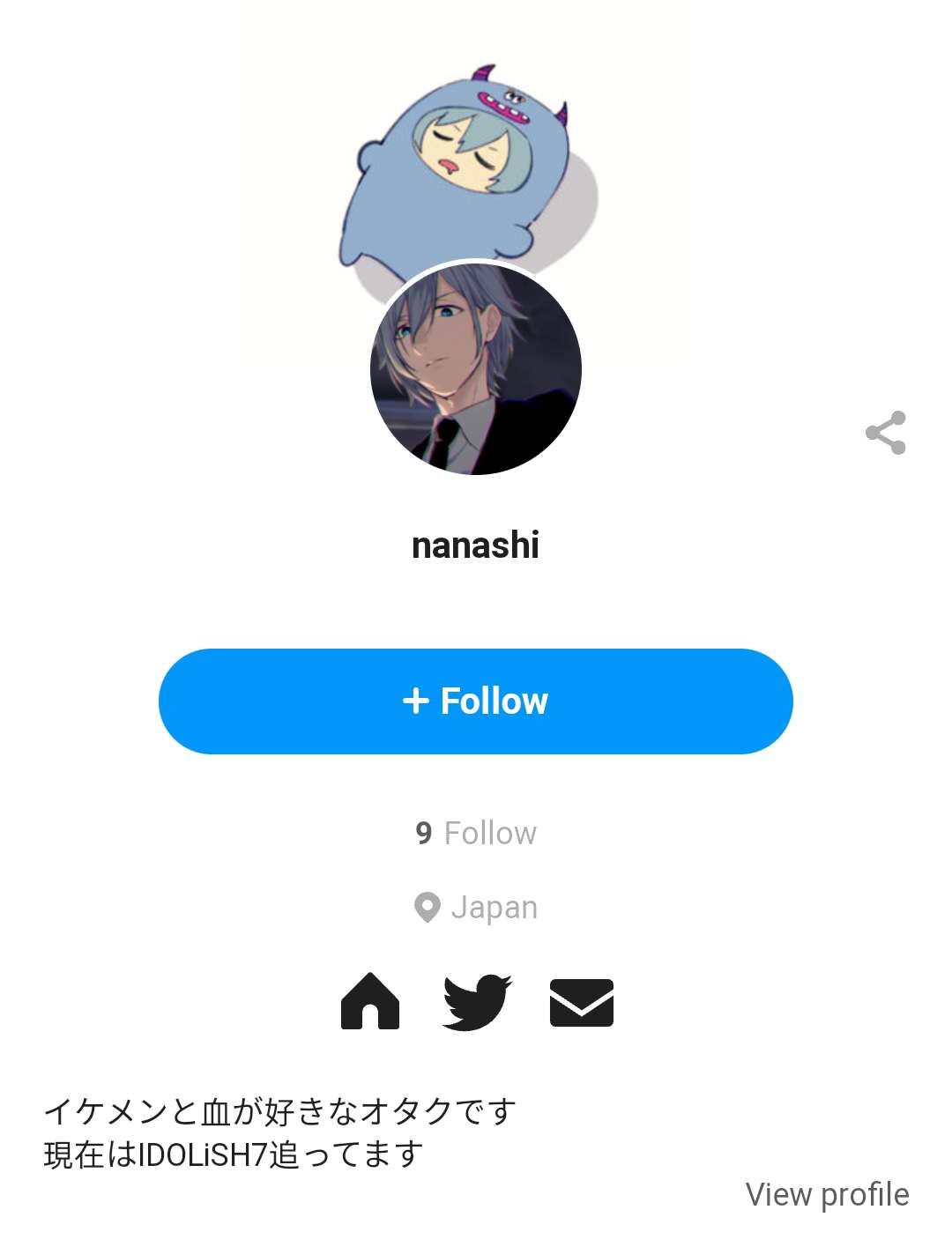
Task: Share nanashi's profile
Action: coord(885,433)
